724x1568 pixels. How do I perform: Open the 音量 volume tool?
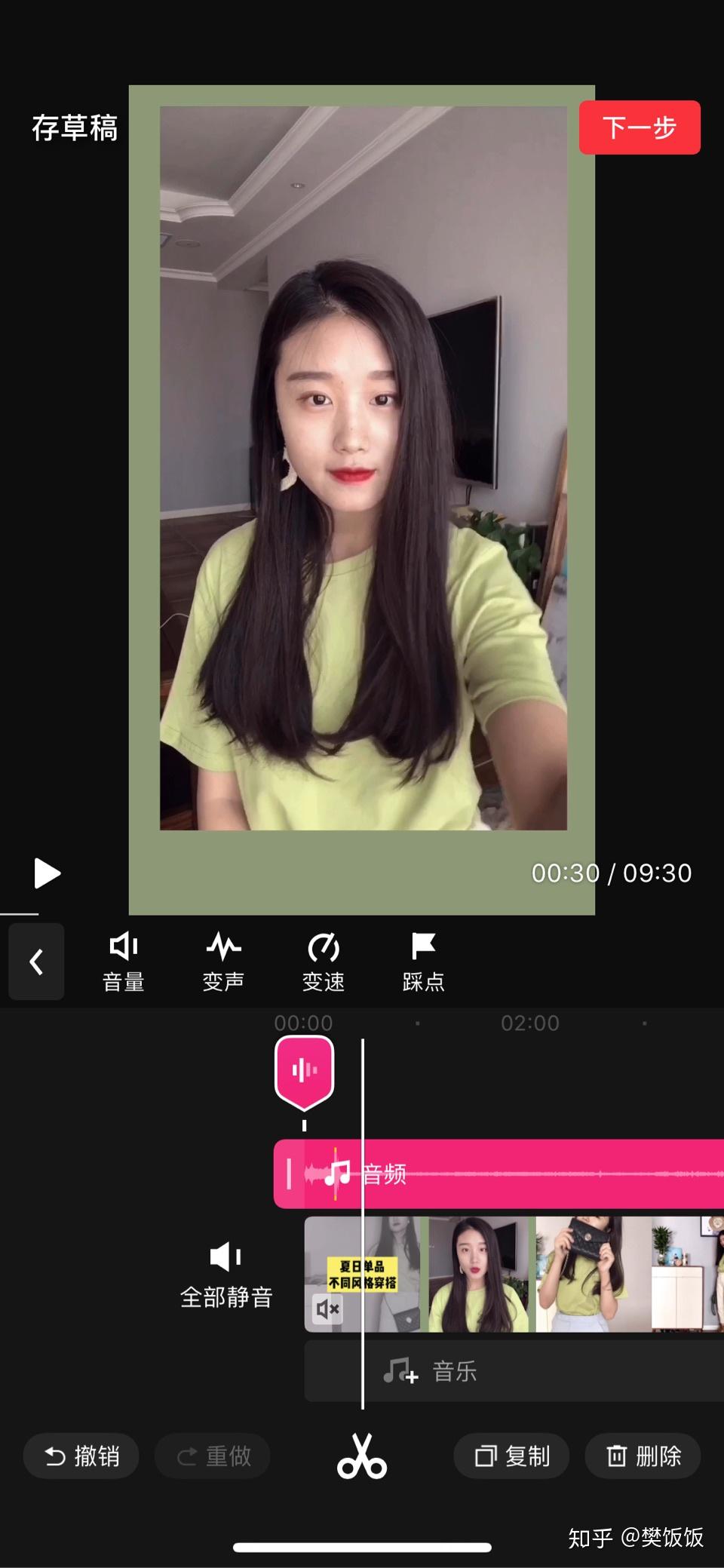point(124,962)
